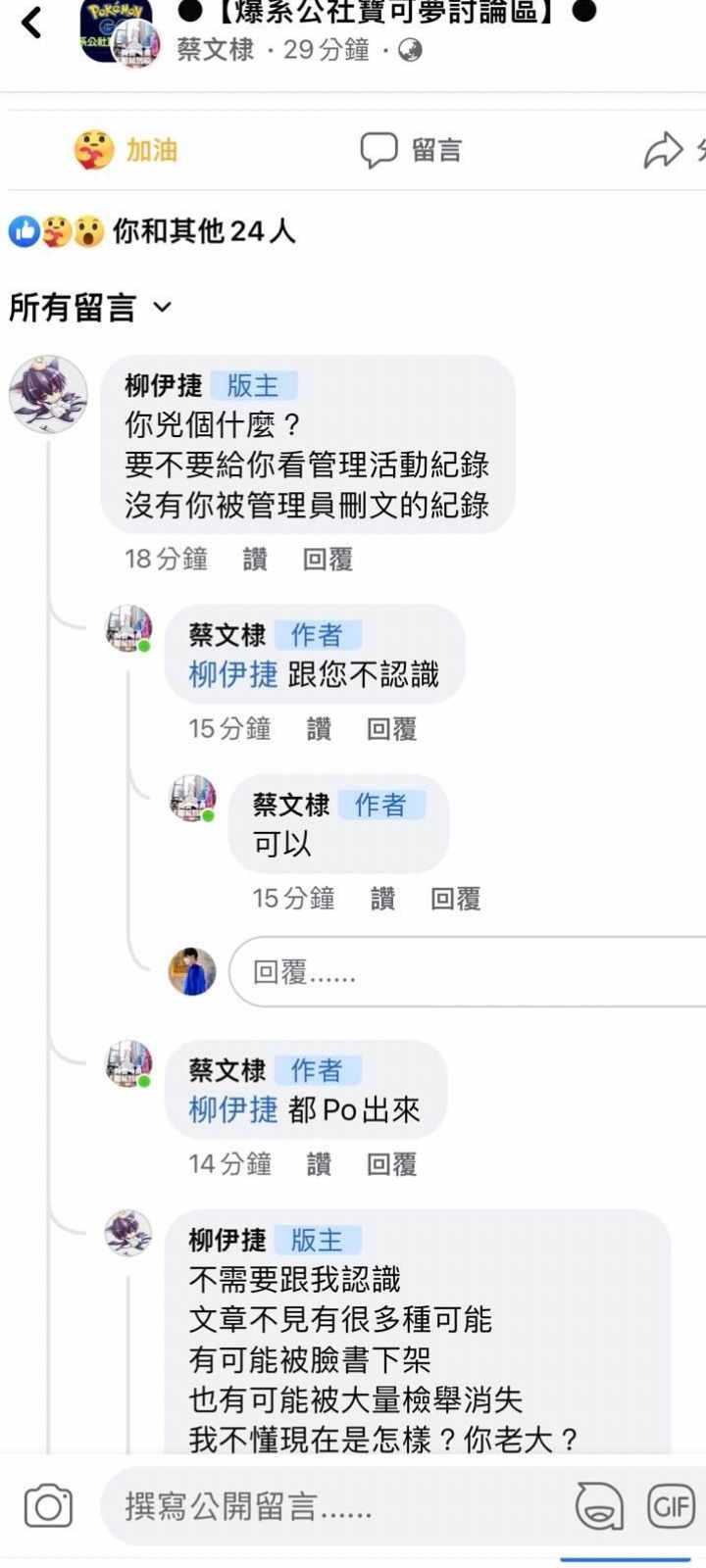
Task: Reply to 蔡文棣's 都Po出來 comment
Action: [391, 1163]
